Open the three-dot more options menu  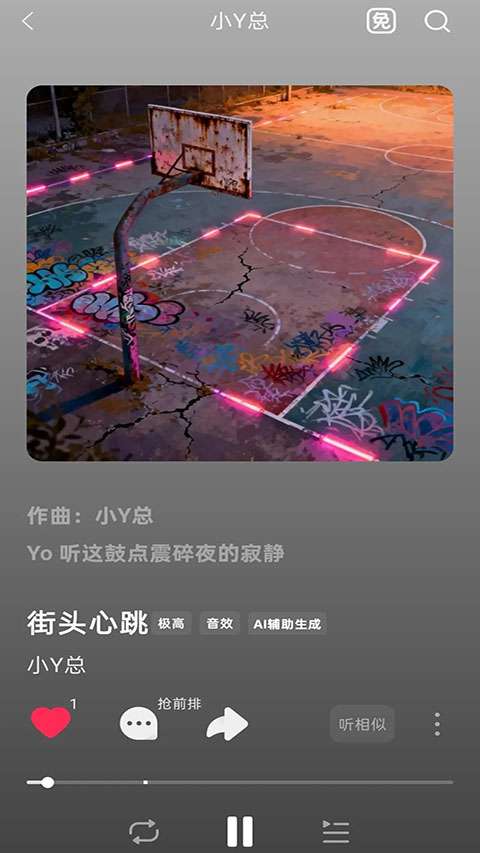pos(437,724)
